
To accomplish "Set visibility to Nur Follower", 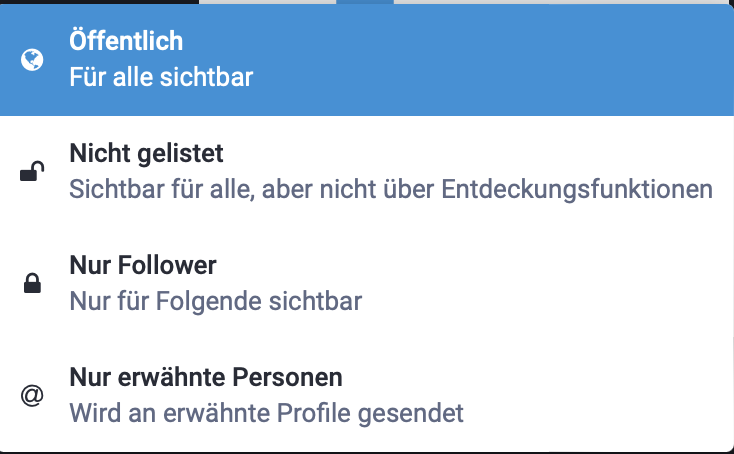I will click(x=366, y=284).
